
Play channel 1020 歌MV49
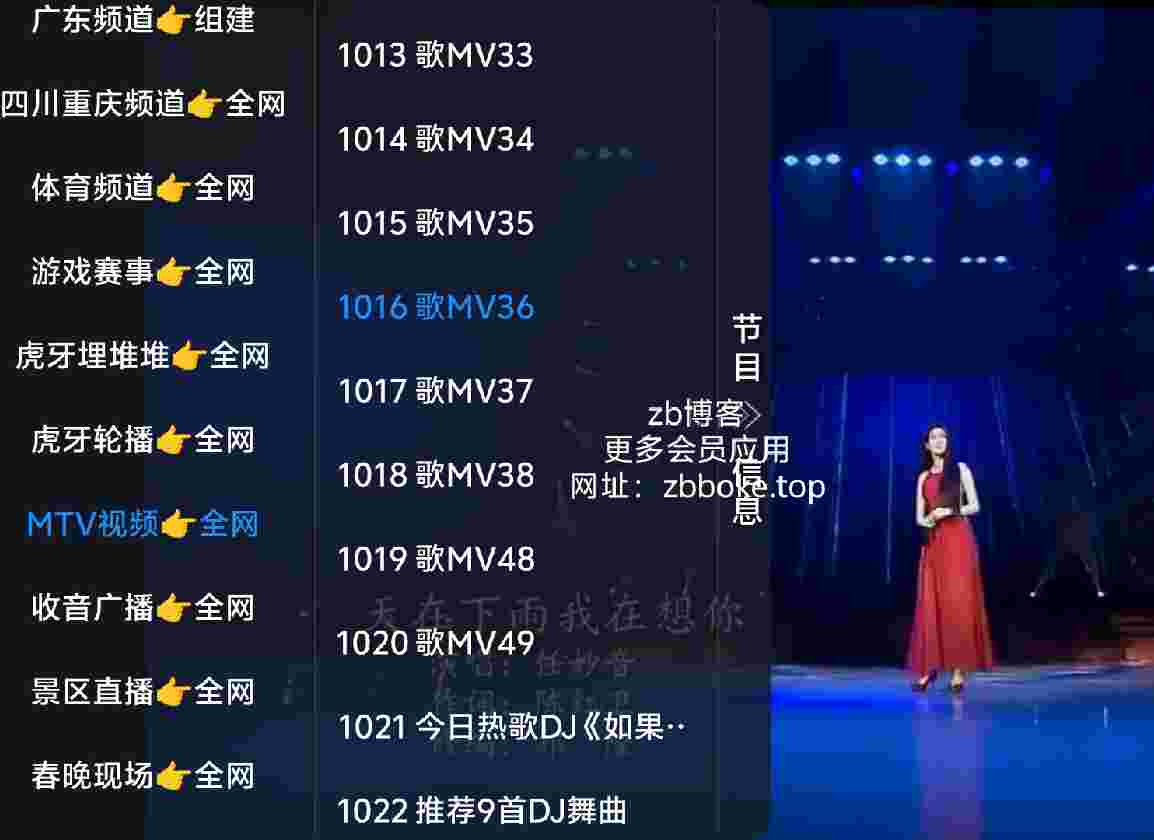pos(436,643)
